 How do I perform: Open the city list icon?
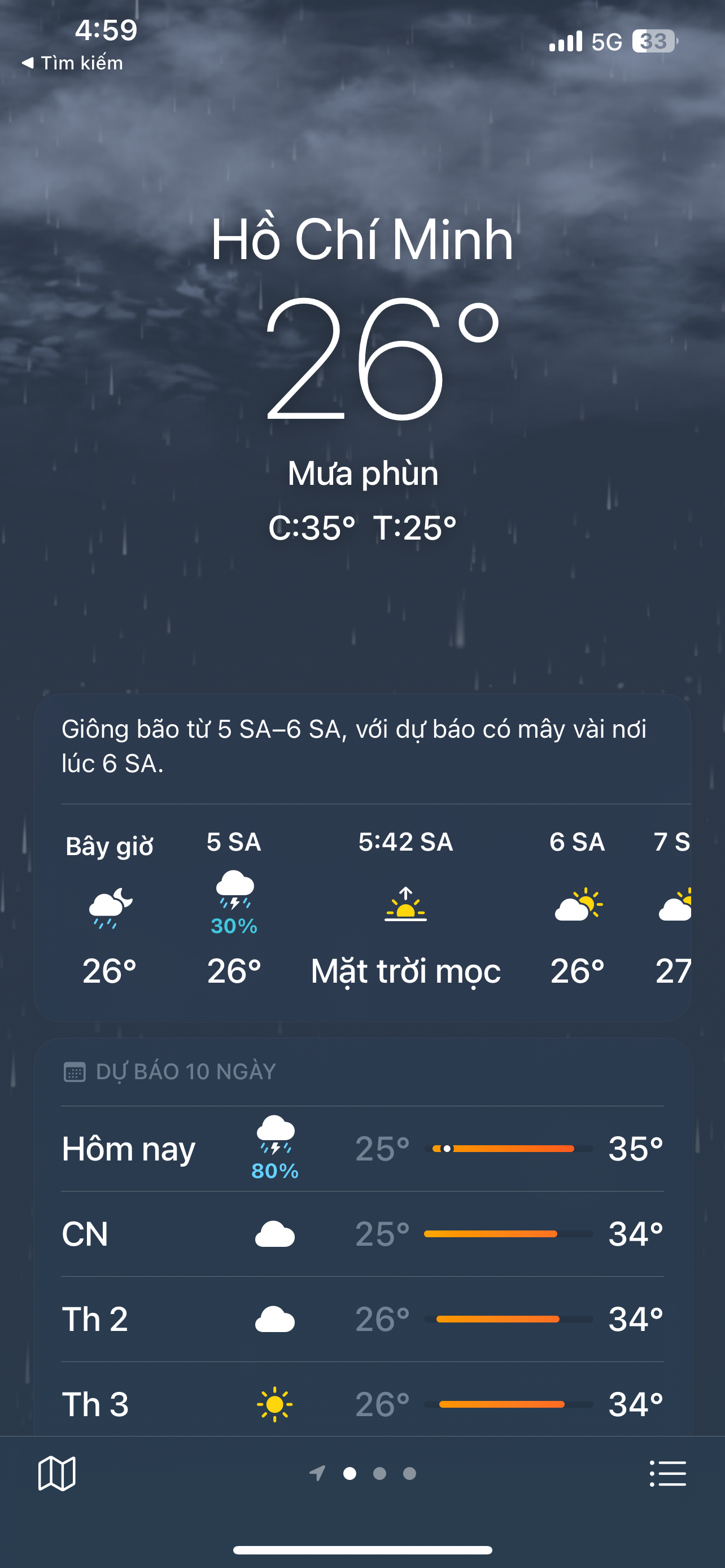point(669,1473)
